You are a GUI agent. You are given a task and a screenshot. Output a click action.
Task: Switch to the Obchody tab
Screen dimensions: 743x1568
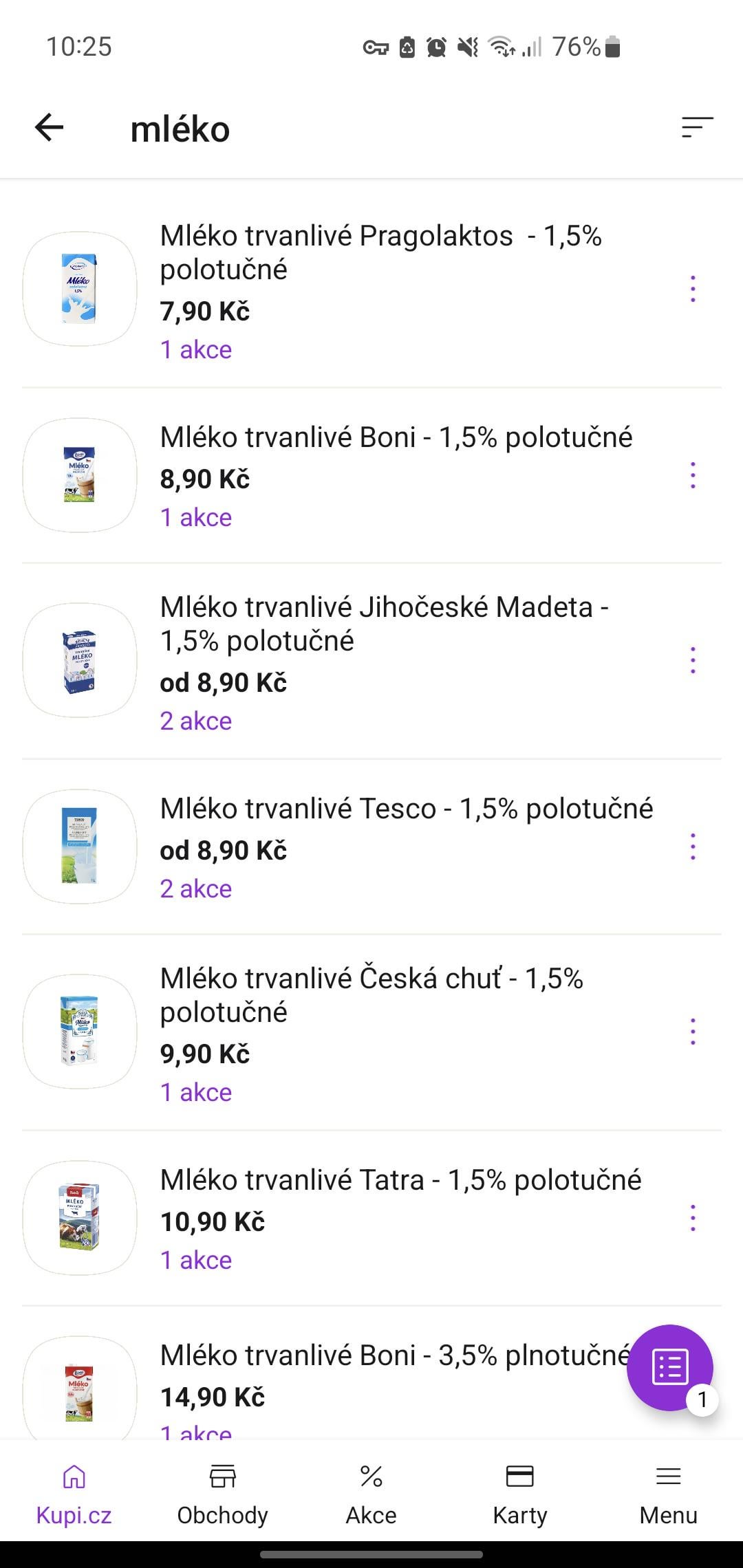point(222,1494)
